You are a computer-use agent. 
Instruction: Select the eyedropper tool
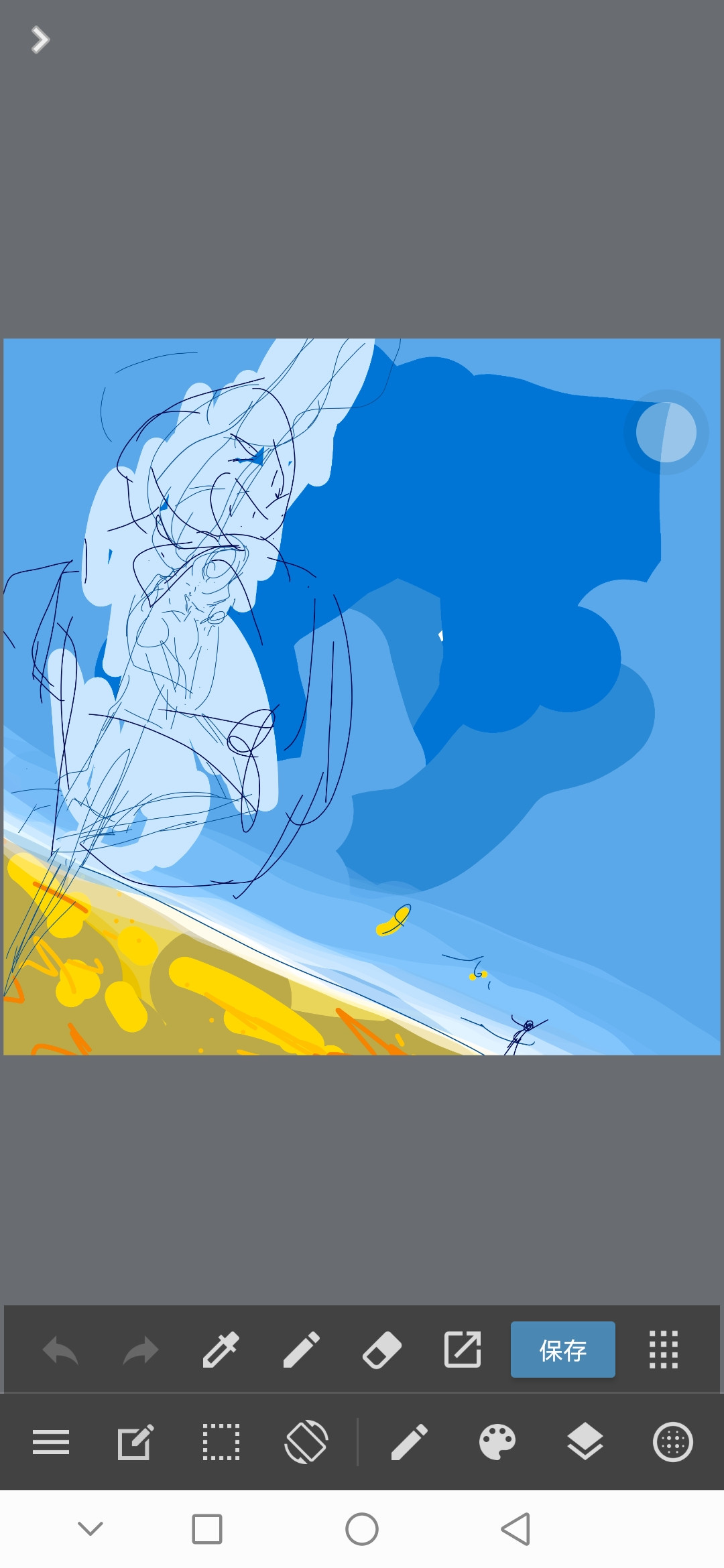[221, 1350]
